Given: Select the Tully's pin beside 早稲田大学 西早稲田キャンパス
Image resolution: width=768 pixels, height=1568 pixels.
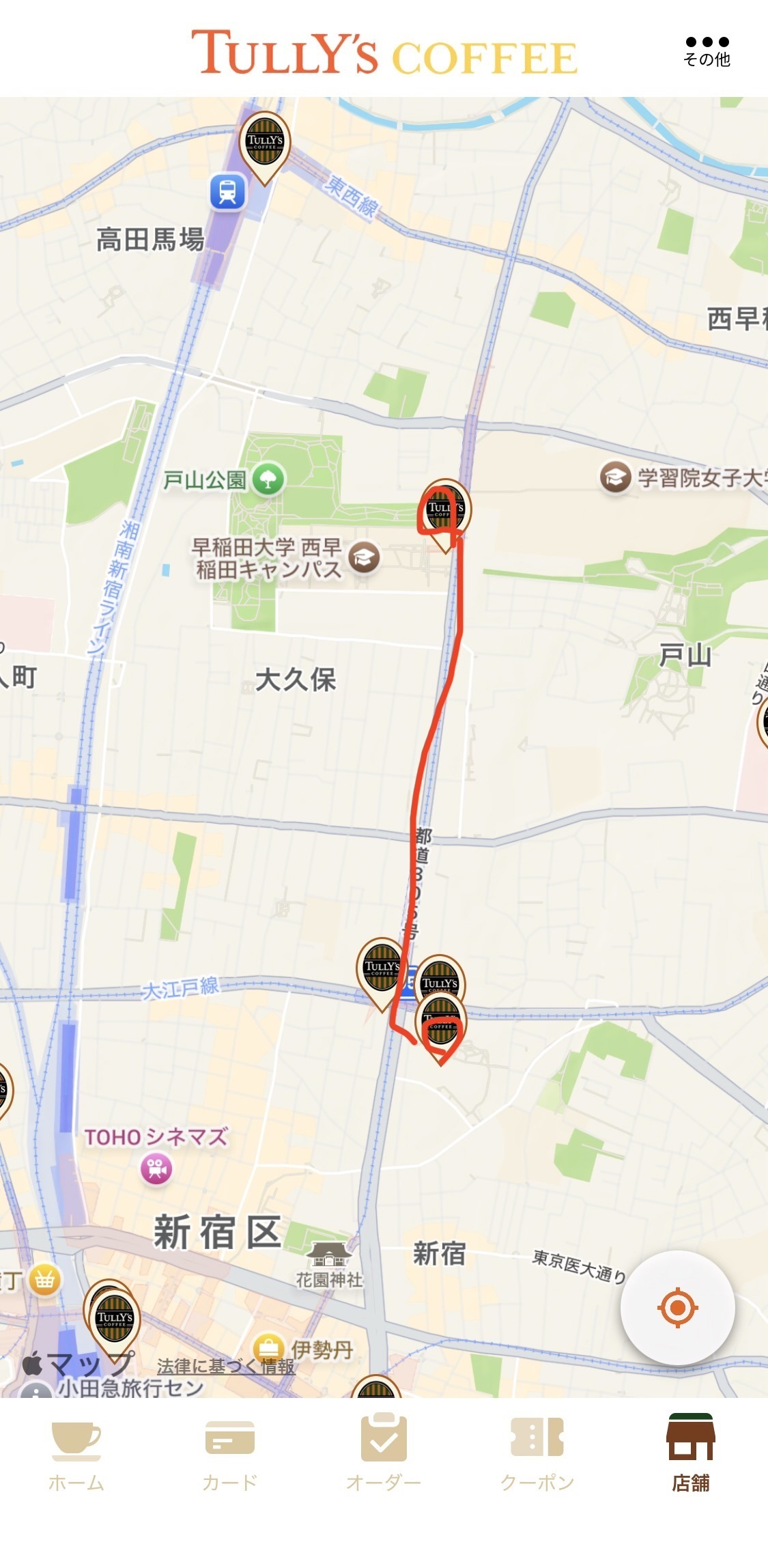Looking at the screenshot, I should point(444,509).
